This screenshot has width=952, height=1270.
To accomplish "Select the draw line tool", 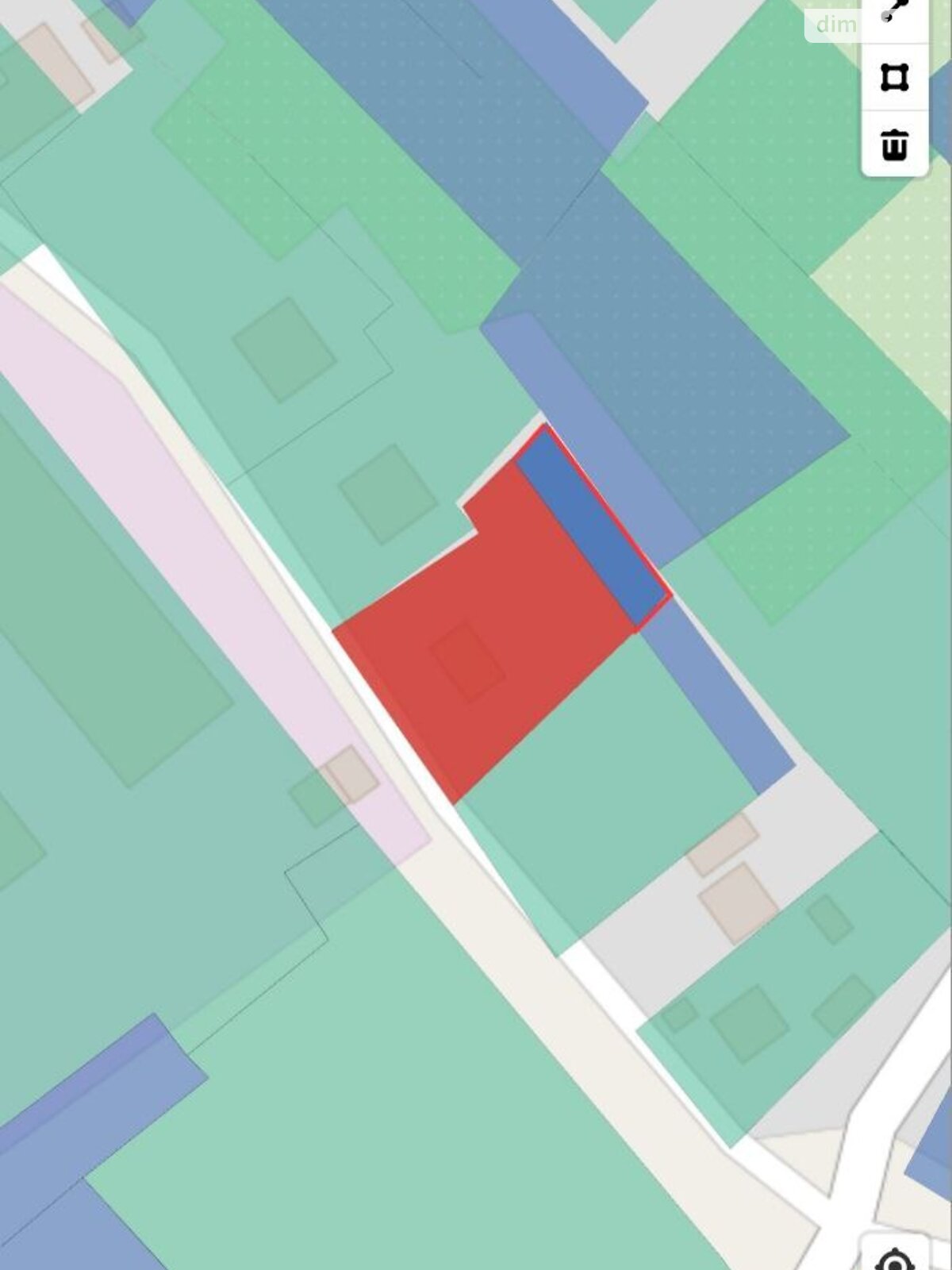I will (x=895, y=12).
